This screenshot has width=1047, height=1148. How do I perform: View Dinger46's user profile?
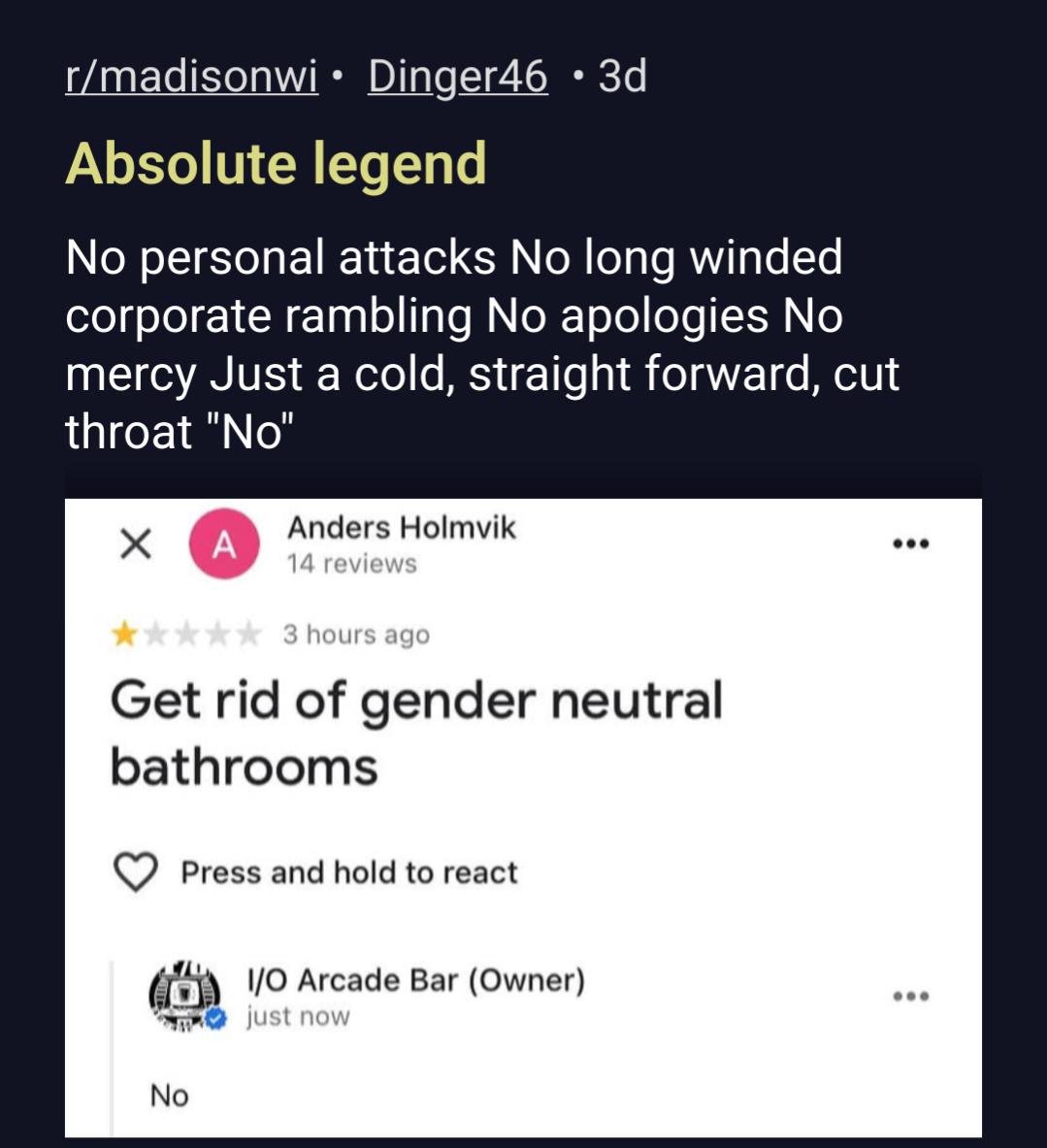[457, 77]
